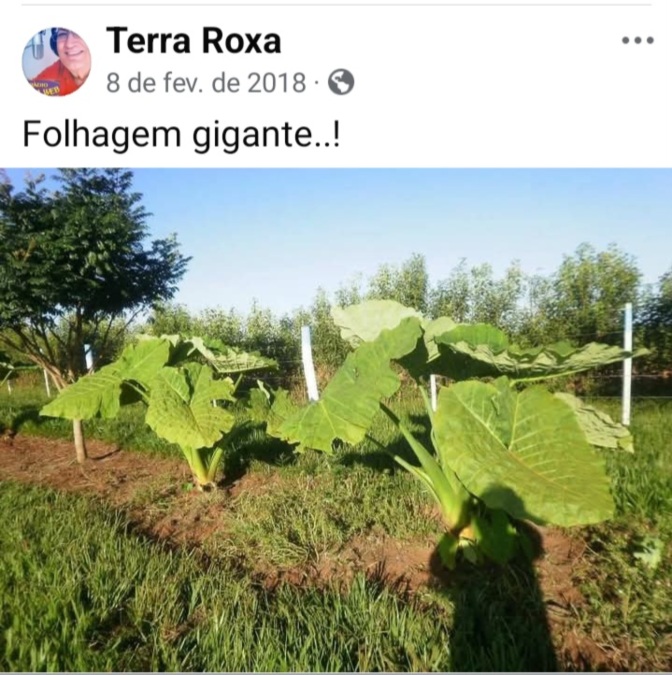Open the giant foliage photo
The height and width of the screenshot is (675, 672).
click(336, 420)
